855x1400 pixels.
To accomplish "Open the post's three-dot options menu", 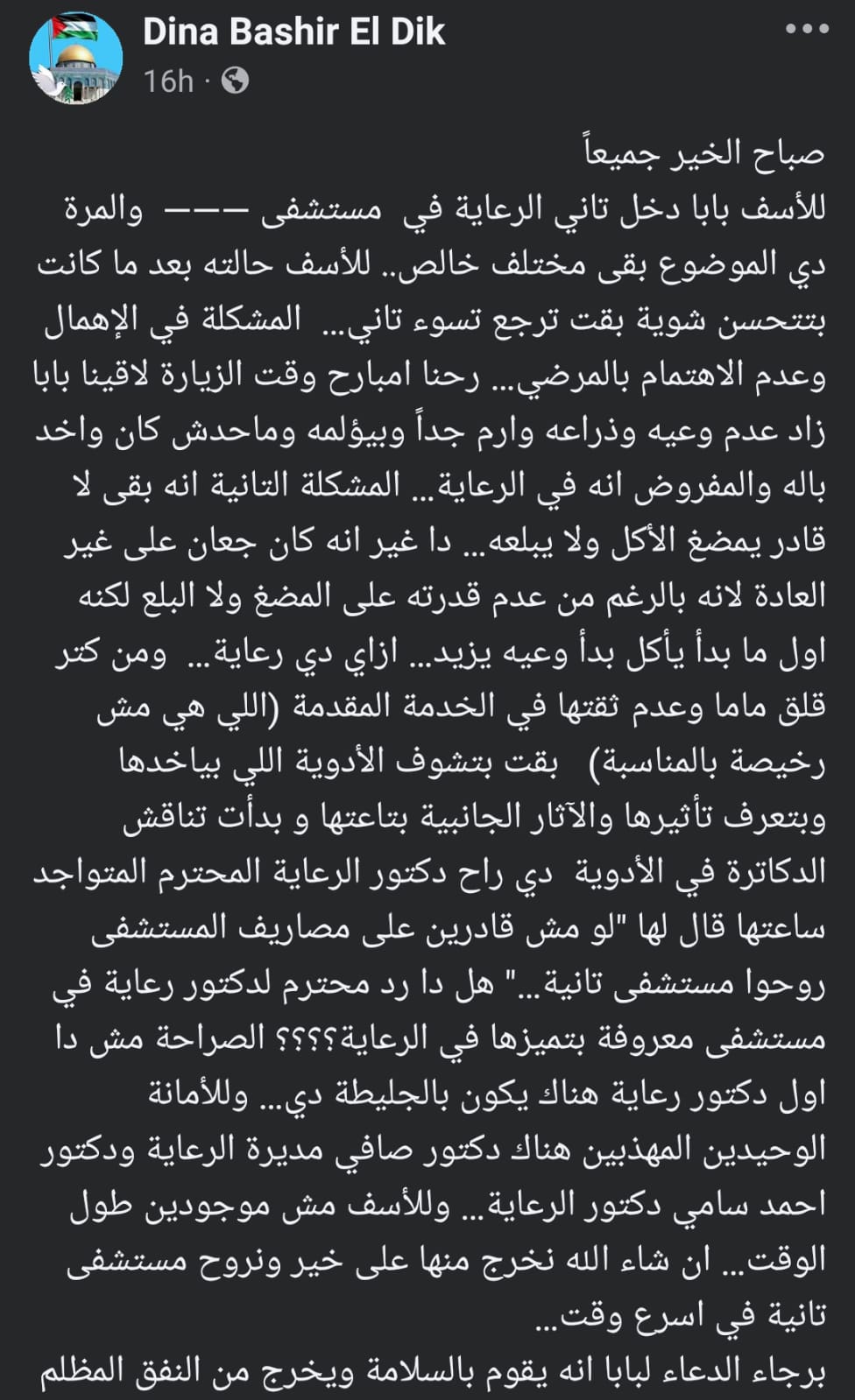I will point(806,30).
